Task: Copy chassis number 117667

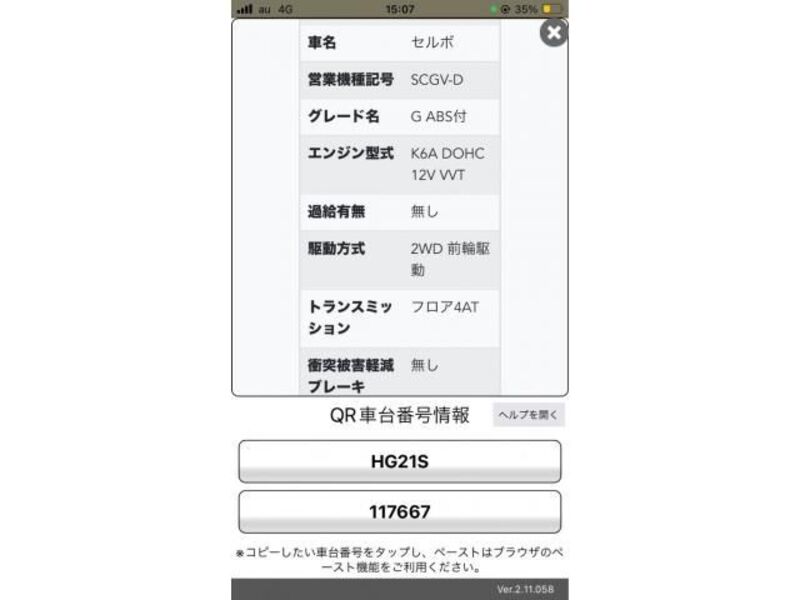Action: point(399,512)
